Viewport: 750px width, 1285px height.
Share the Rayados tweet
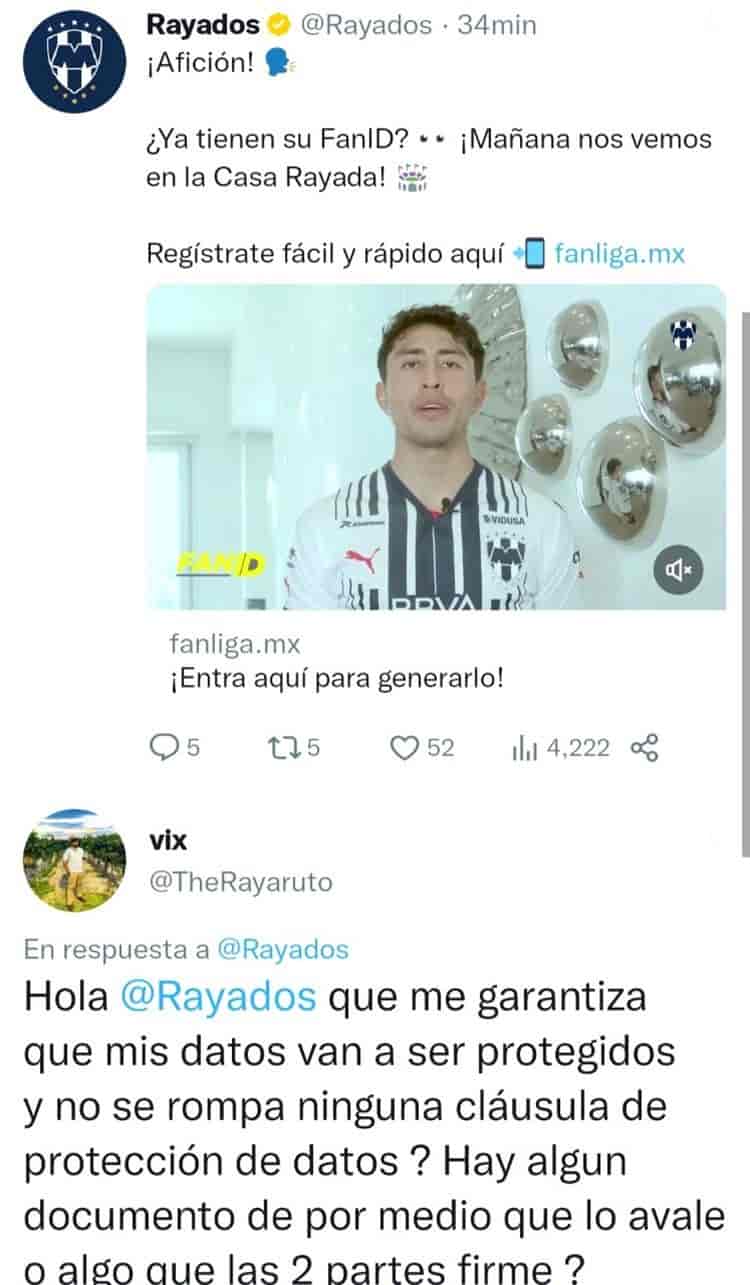[x=645, y=747]
